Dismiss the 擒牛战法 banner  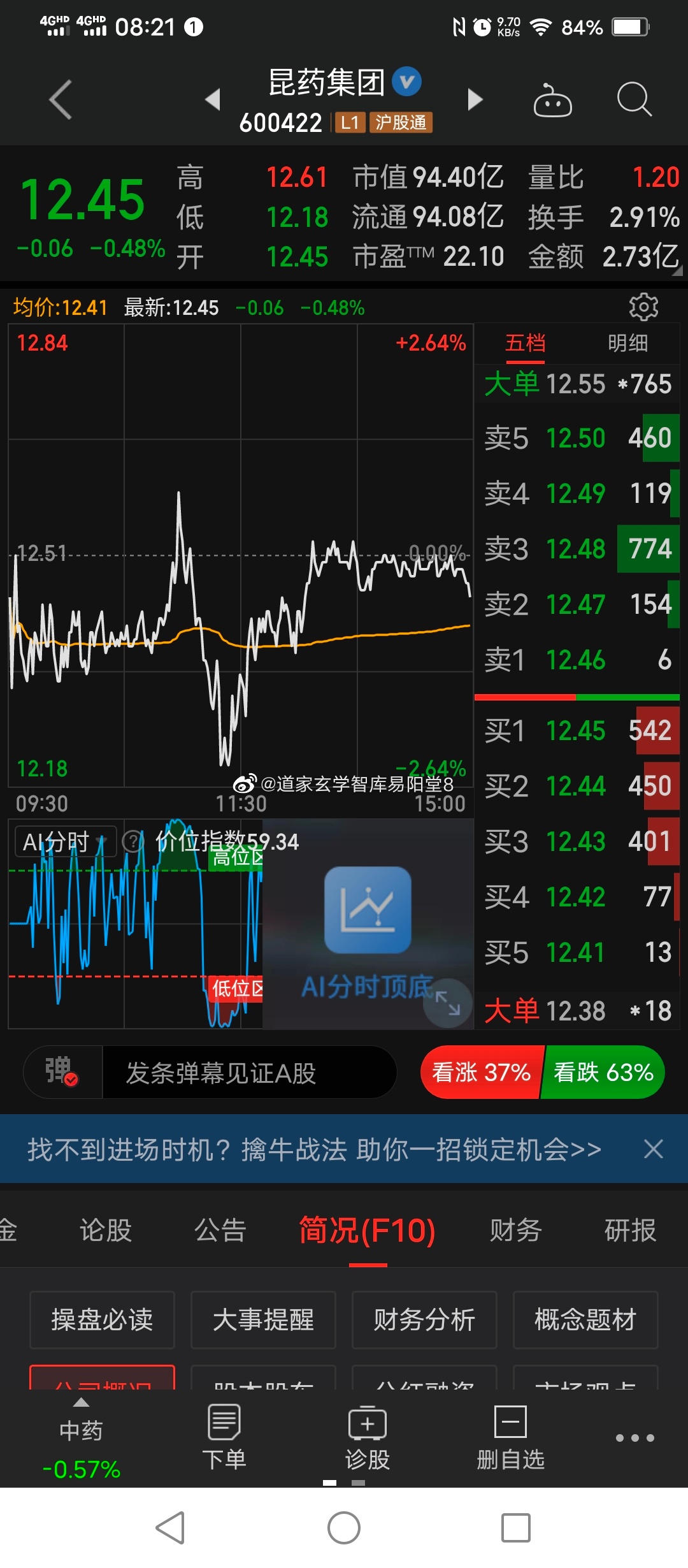tap(654, 1149)
